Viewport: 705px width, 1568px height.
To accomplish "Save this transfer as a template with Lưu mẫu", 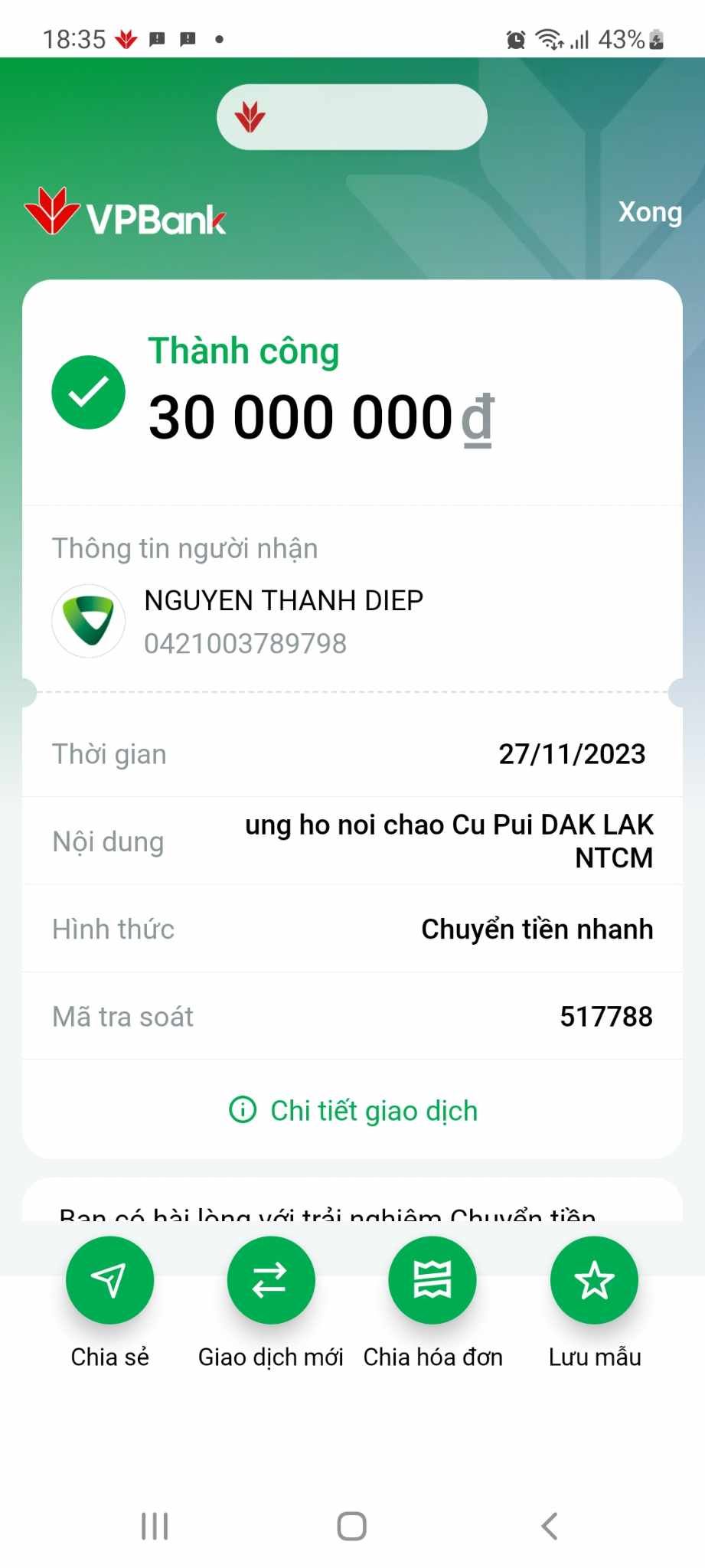I will (x=594, y=1280).
